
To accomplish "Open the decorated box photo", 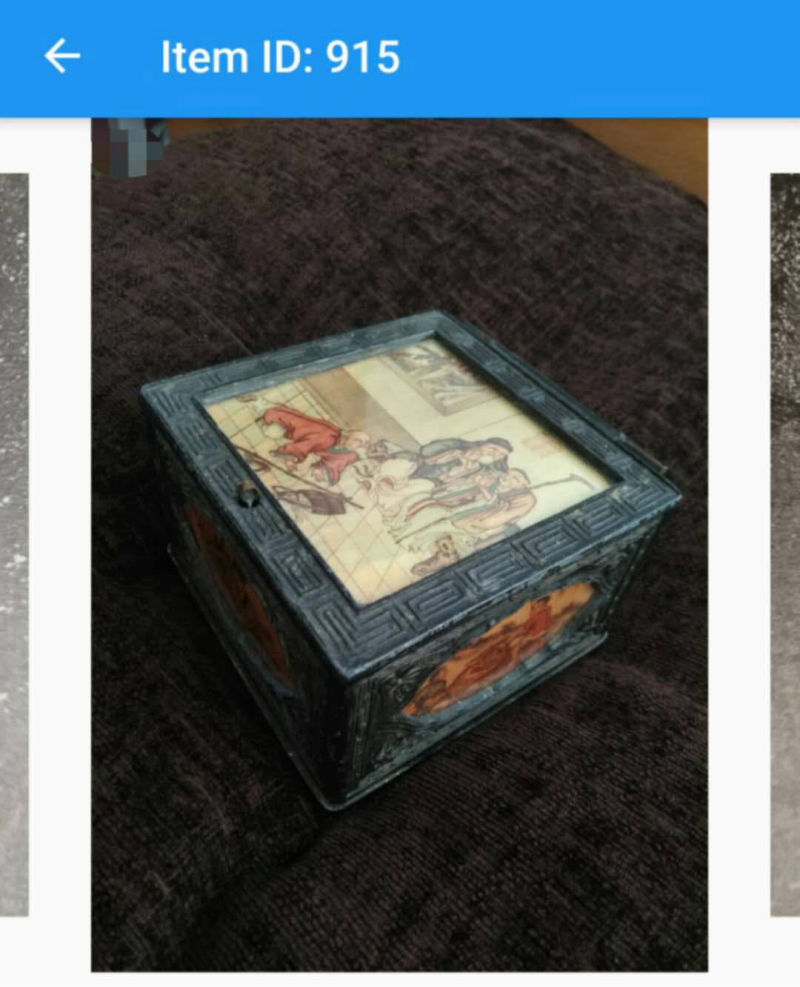I will coord(400,545).
